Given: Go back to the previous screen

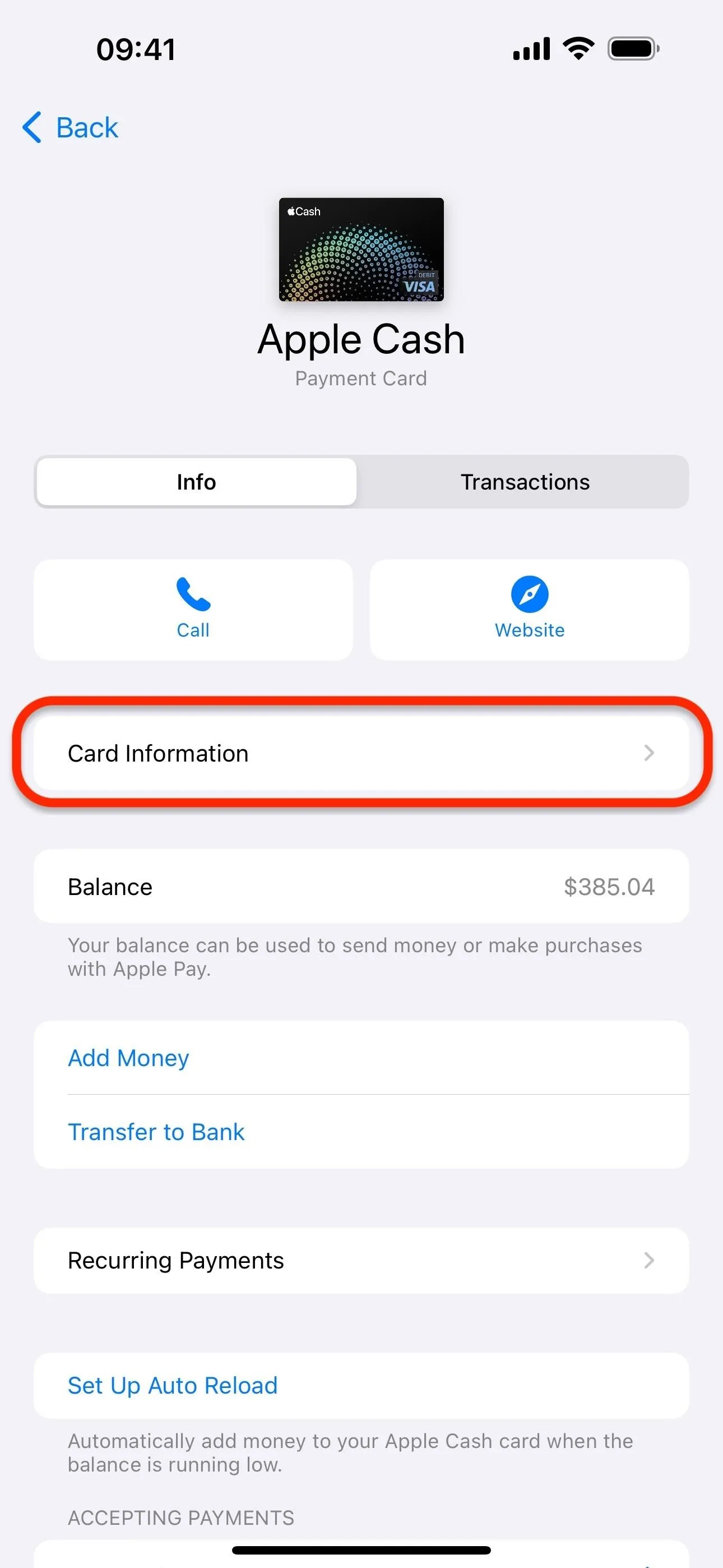Looking at the screenshot, I should [71, 128].
